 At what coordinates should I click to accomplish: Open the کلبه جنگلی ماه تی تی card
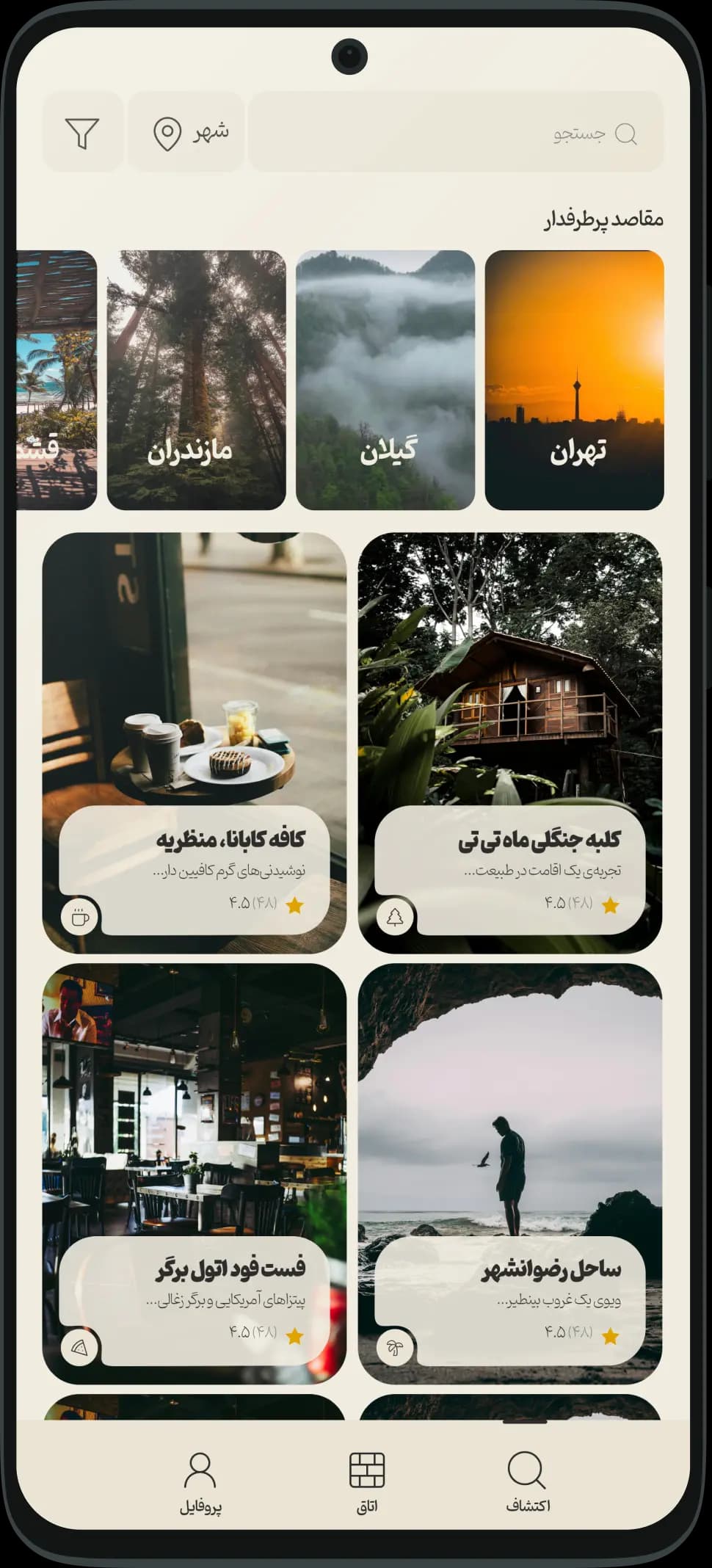pyautogui.click(x=510, y=741)
